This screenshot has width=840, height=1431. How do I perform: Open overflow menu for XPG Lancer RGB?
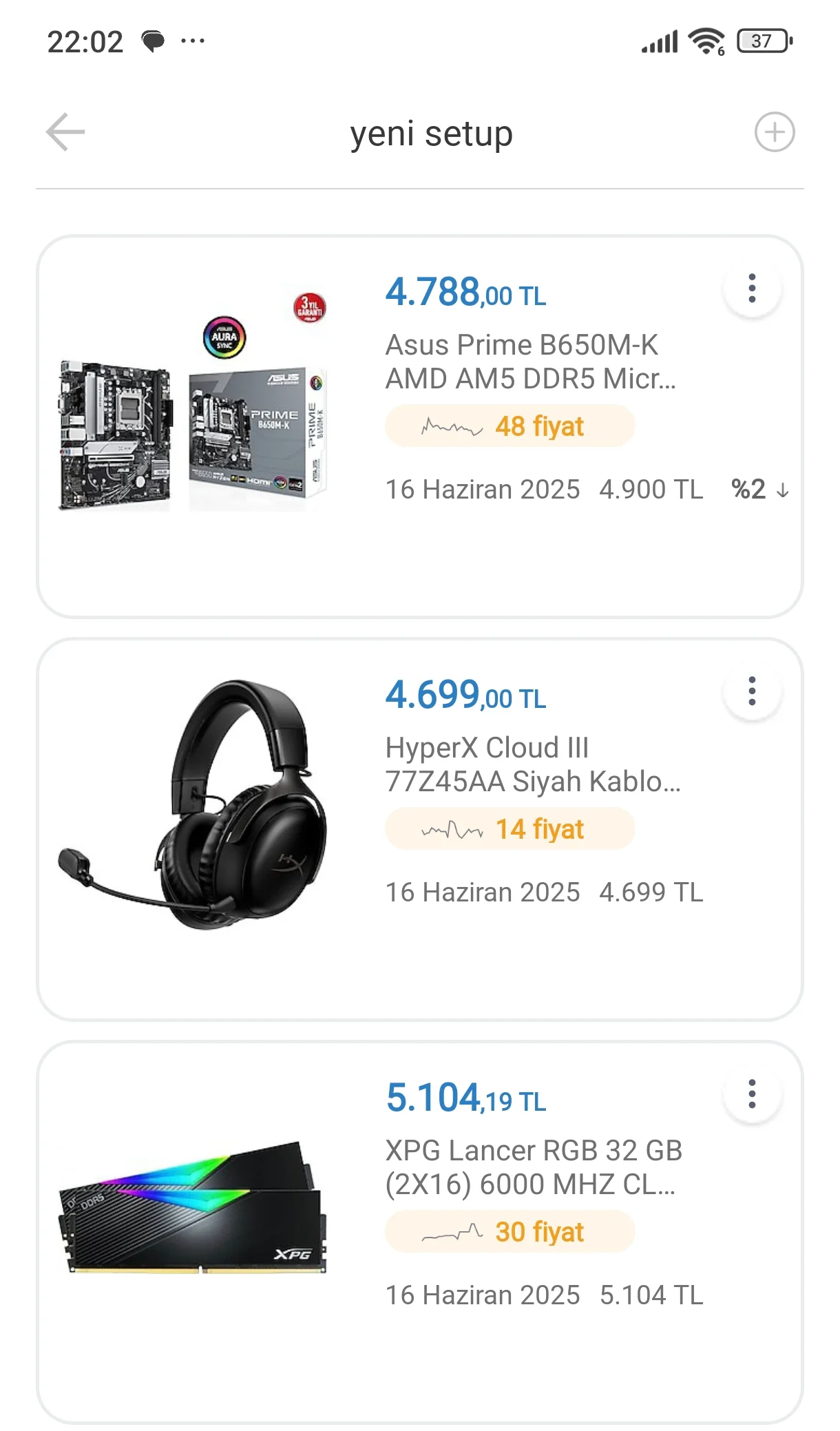752,1094
